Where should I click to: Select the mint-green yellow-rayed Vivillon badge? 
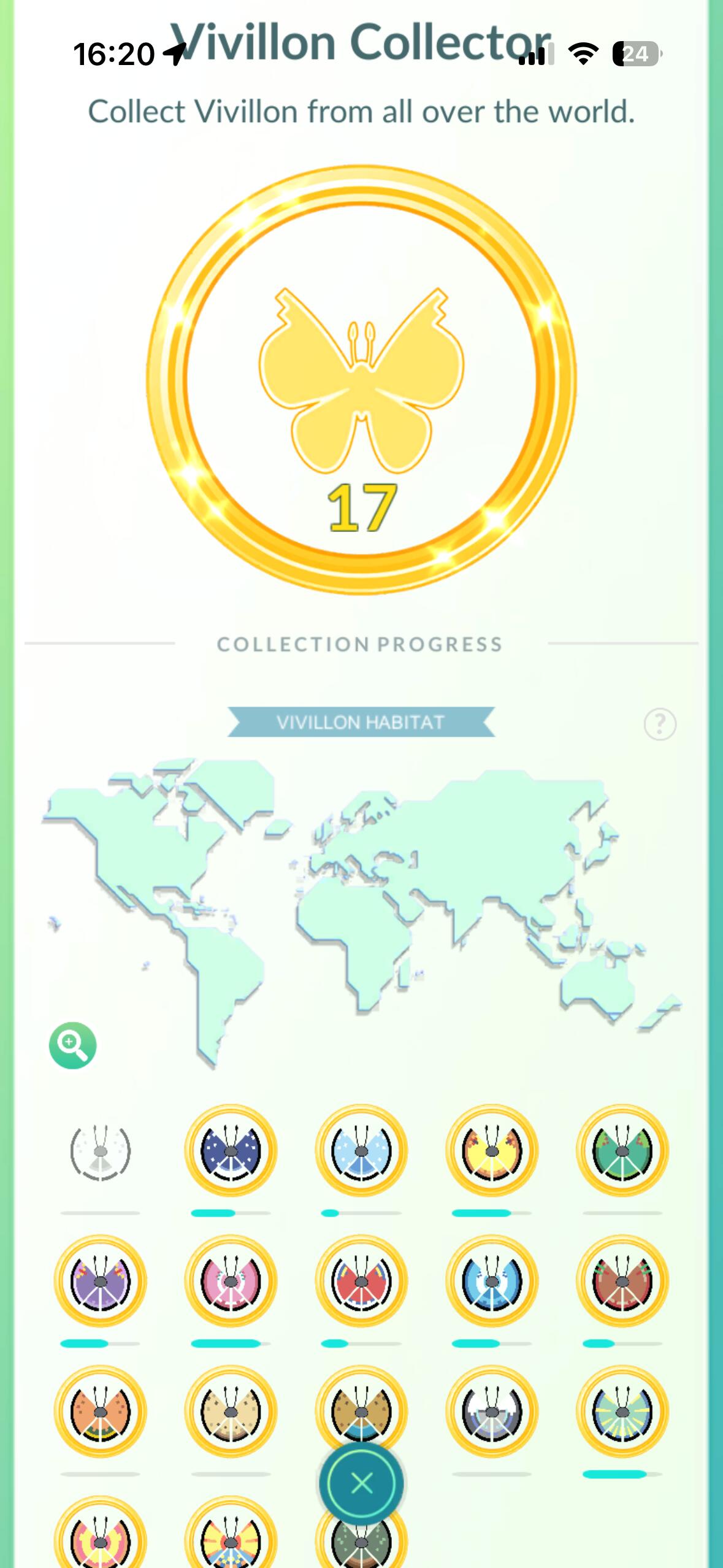pyautogui.click(x=622, y=1411)
